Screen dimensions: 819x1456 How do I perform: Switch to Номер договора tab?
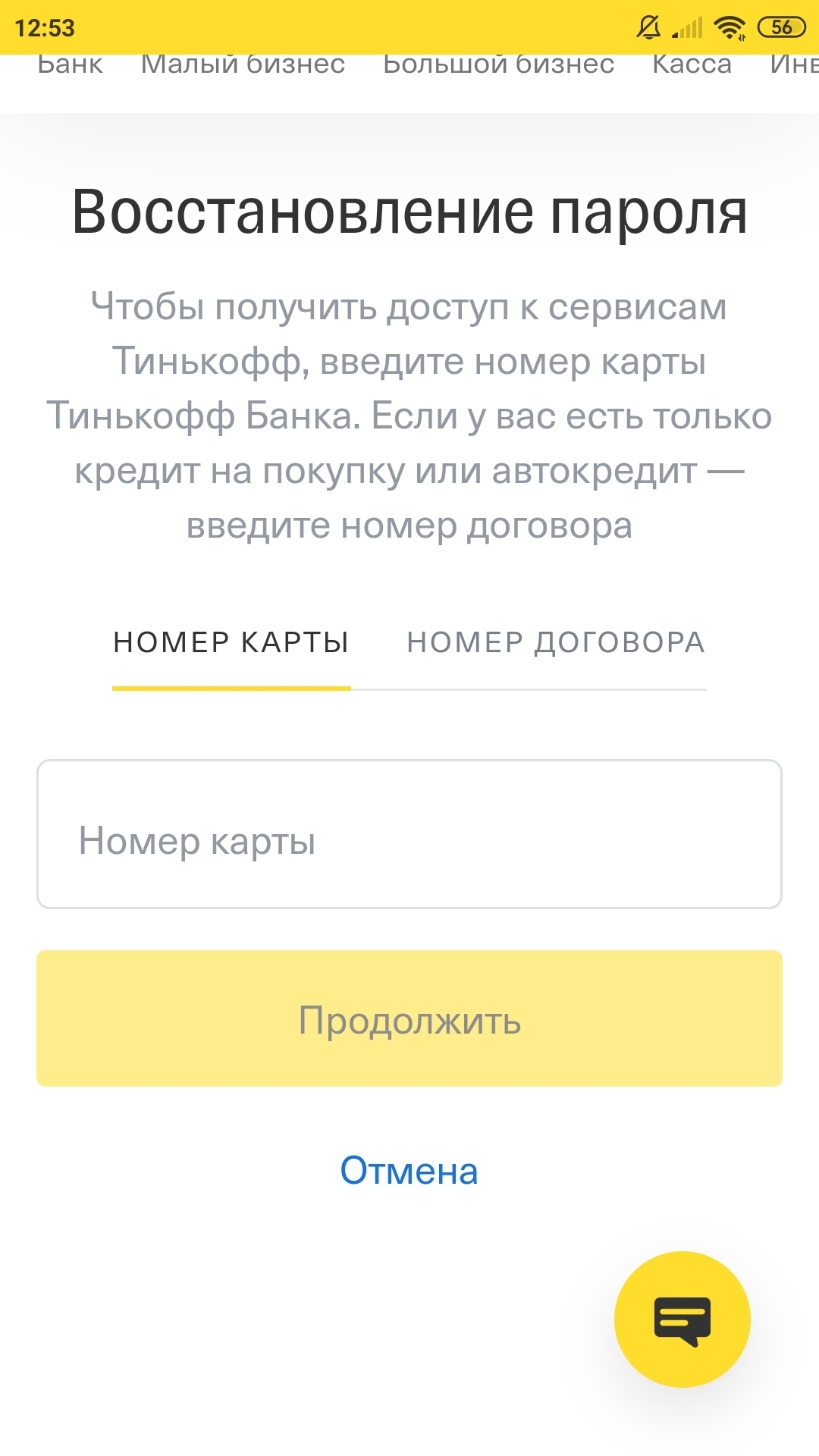tap(556, 643)
